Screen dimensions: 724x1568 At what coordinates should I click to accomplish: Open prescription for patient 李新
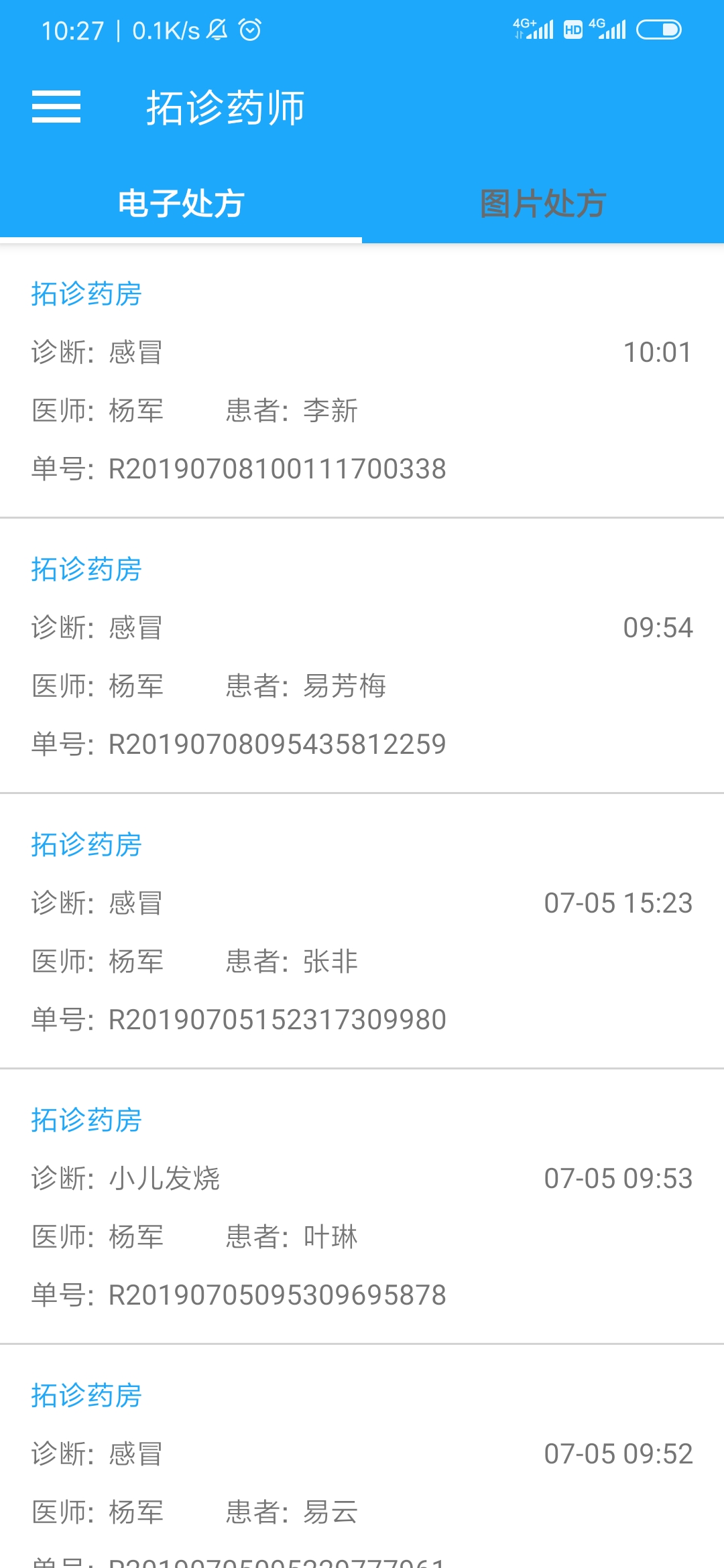[x=362, y=382]
